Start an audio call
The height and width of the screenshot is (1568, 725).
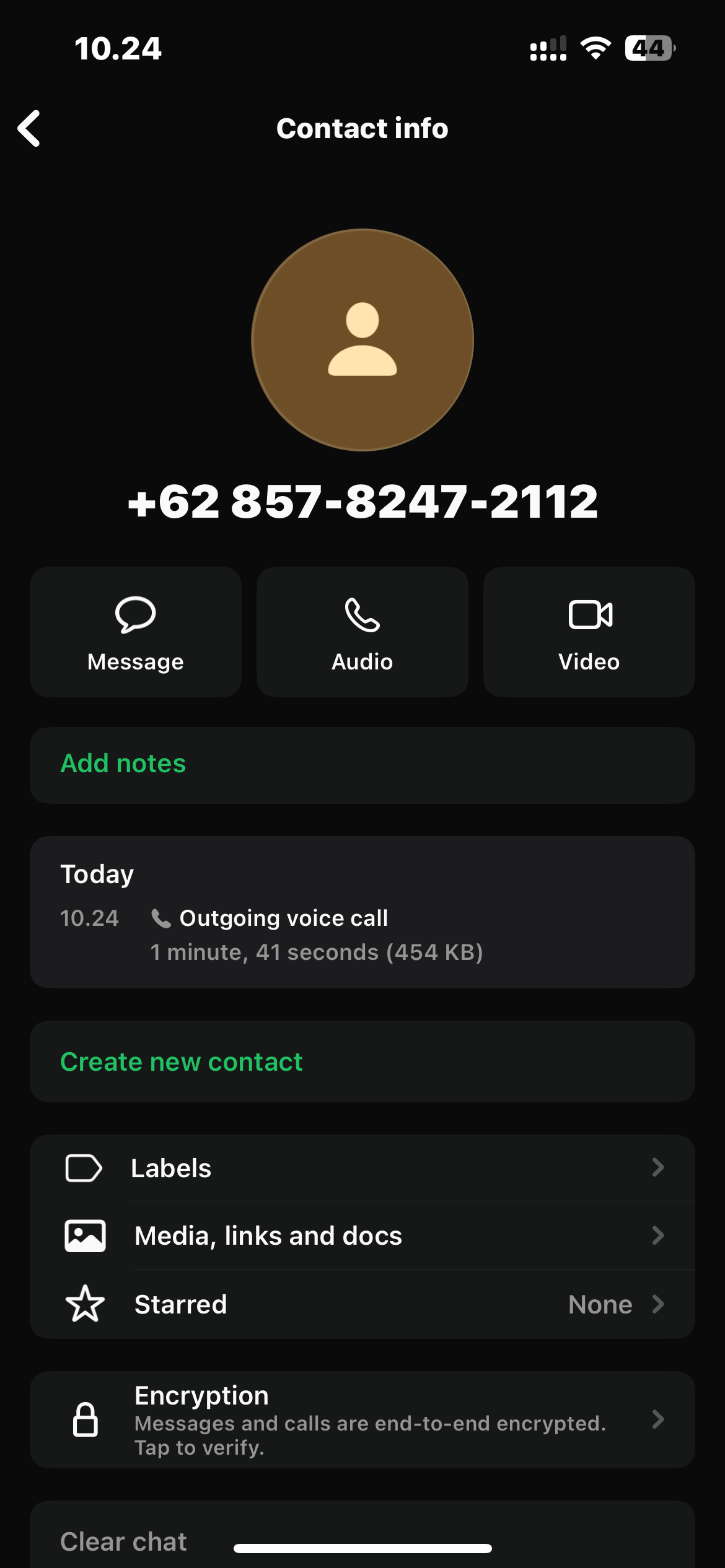click(x=362, y=632)
